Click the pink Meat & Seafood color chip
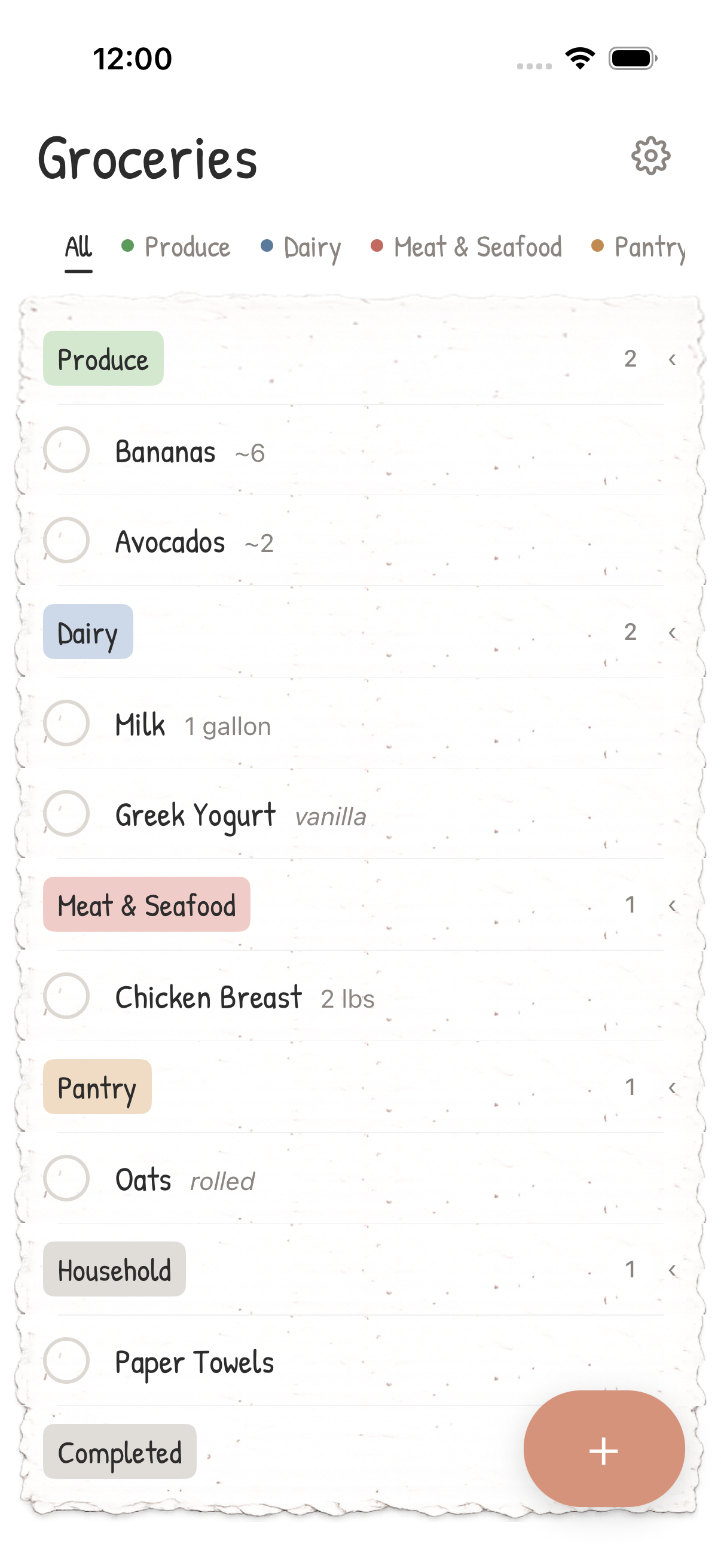721x1568 pixels. (146, 905)
